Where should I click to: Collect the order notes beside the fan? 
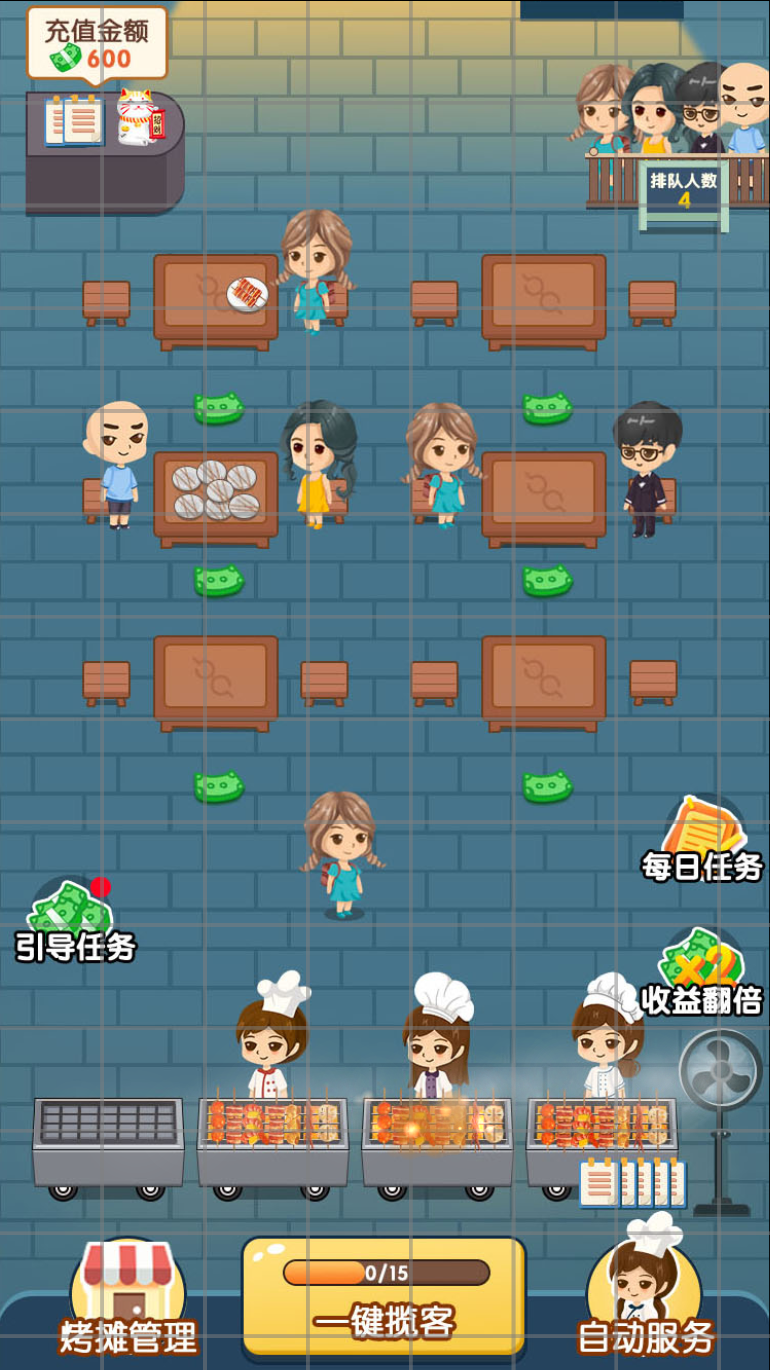[x=632, y=1182]
